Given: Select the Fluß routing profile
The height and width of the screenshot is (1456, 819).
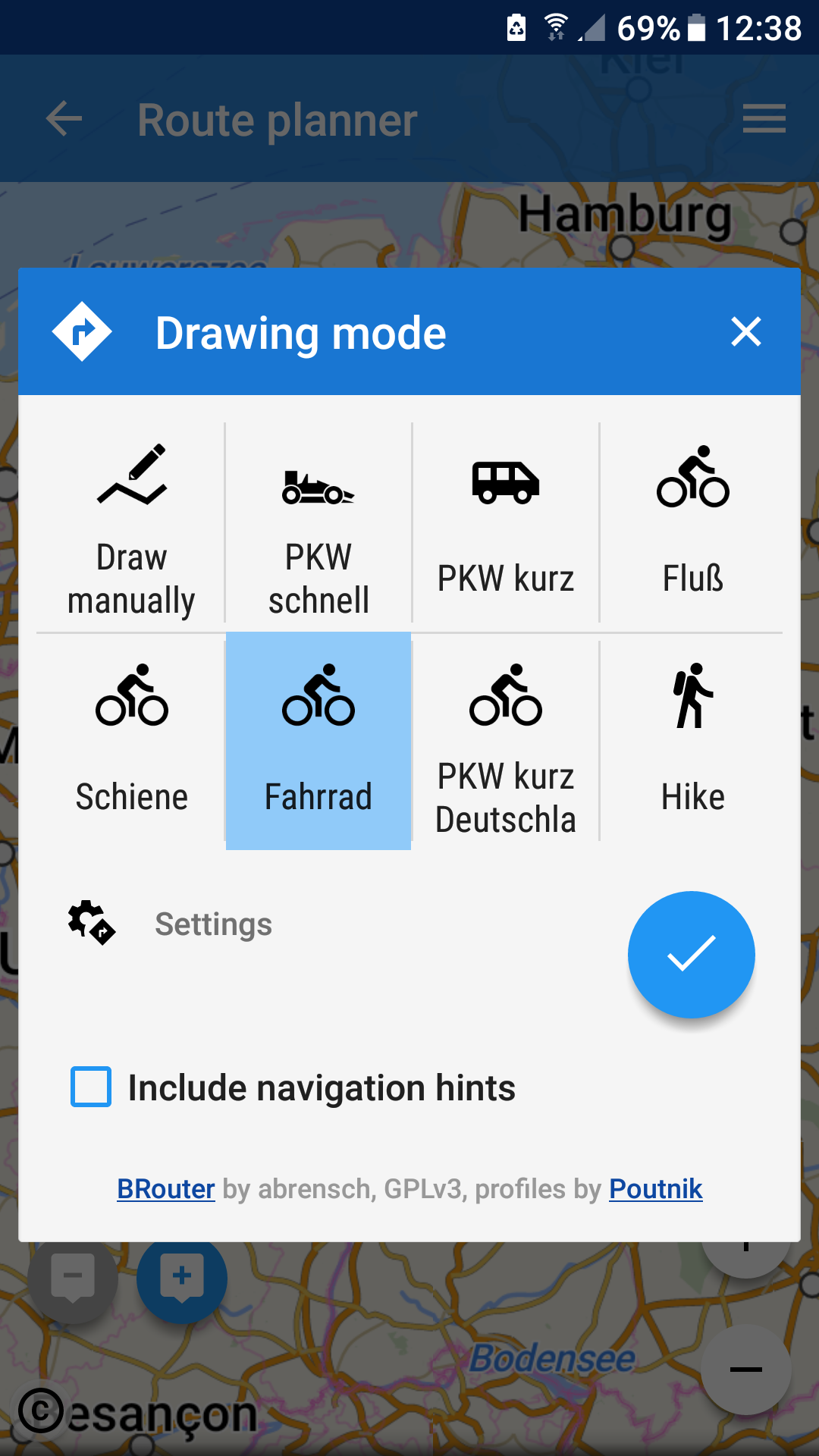Looking at the screenshot, I should [x=692, y=525].
